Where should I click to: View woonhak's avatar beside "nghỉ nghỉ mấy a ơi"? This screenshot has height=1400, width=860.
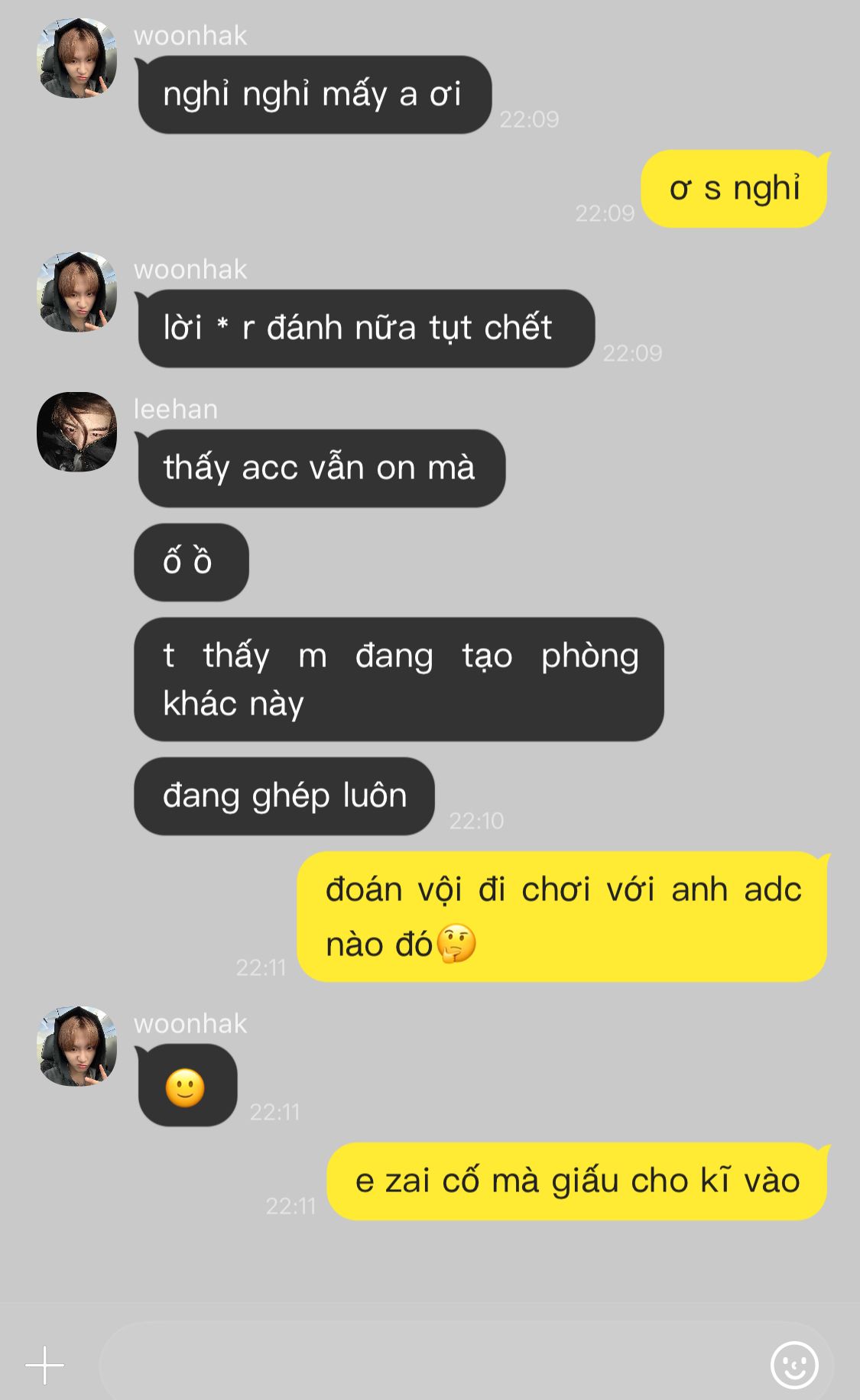[x=76, y=58]
